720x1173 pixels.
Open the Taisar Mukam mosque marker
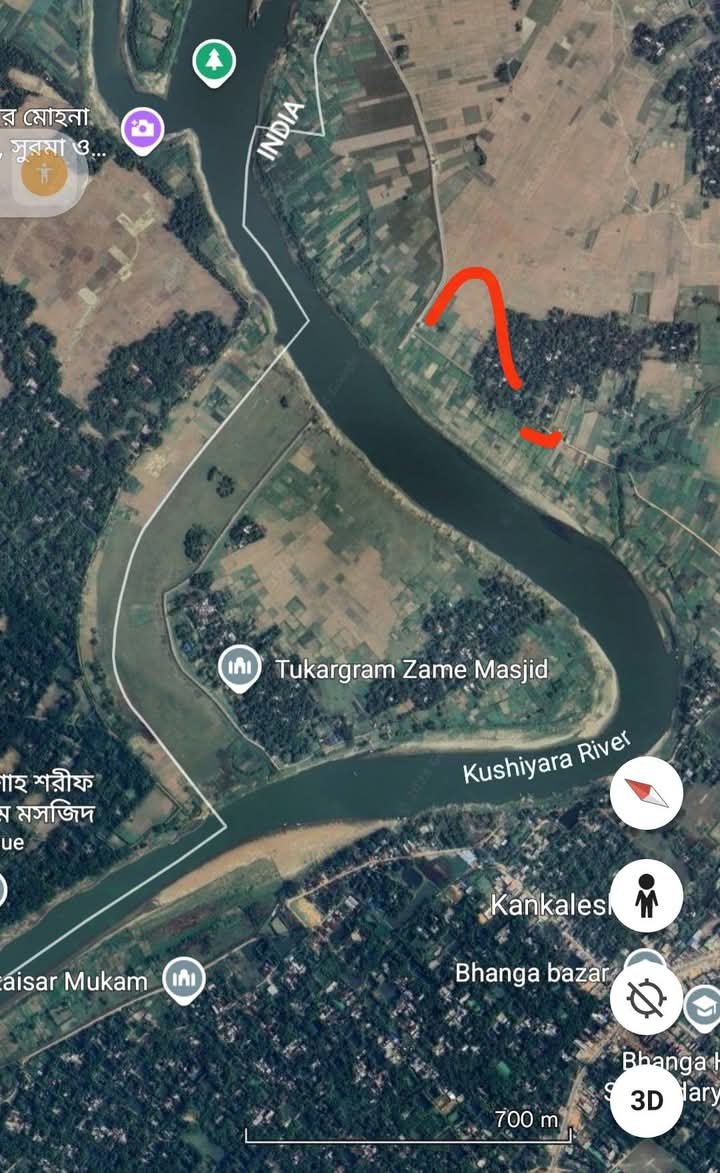[184, 979]
